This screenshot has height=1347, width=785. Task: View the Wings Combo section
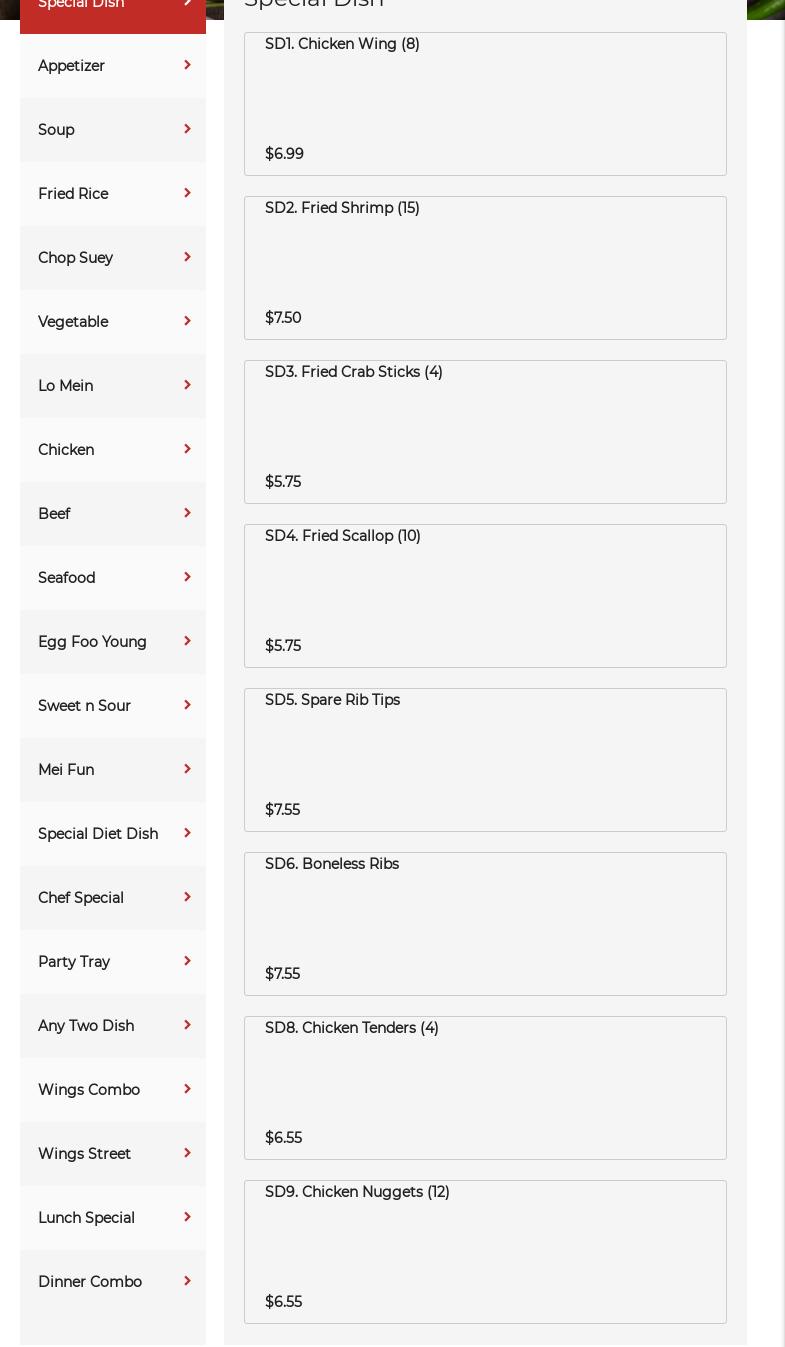point(113,1090)
